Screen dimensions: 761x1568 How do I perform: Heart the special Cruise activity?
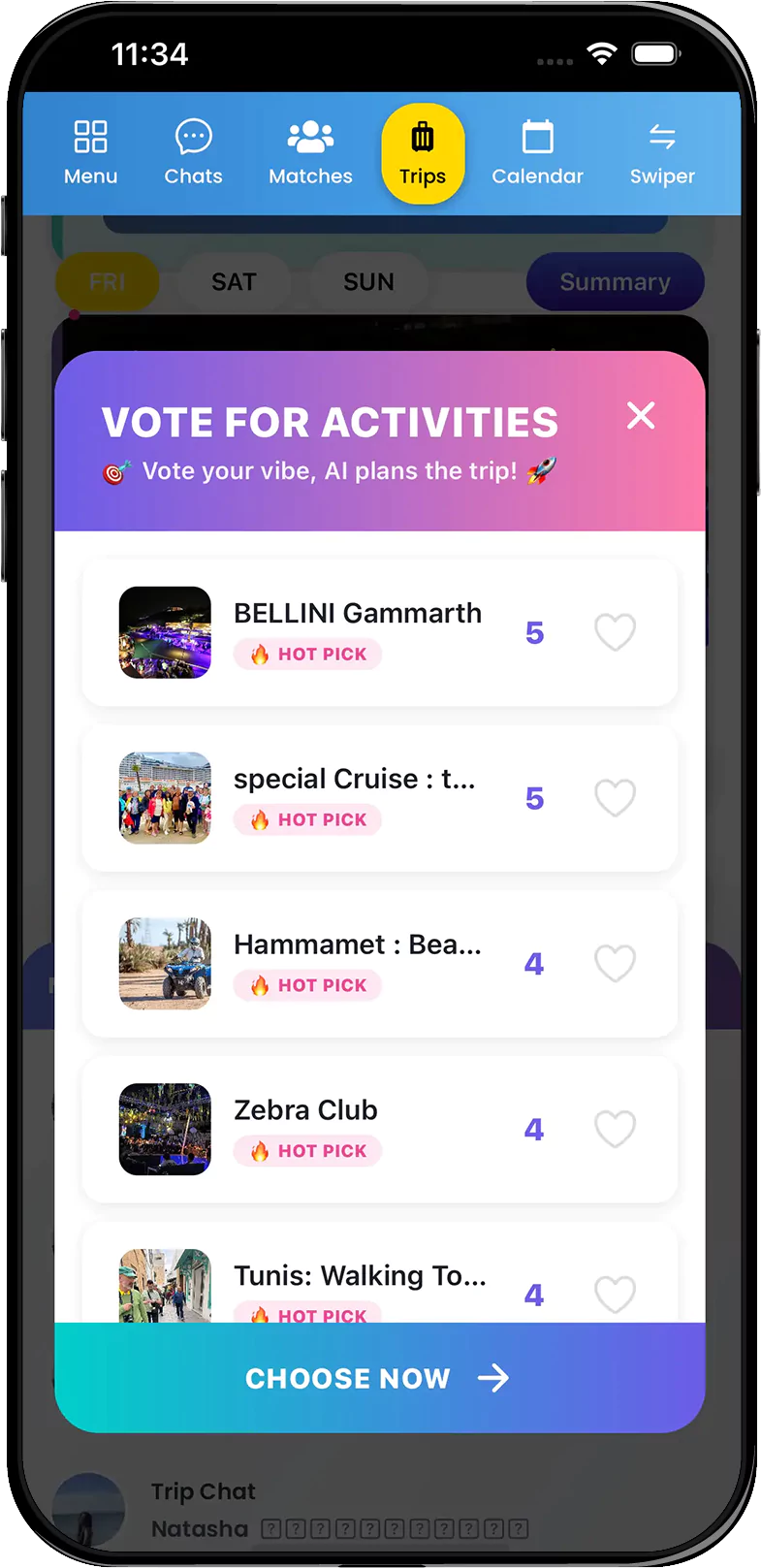point(615,798)
